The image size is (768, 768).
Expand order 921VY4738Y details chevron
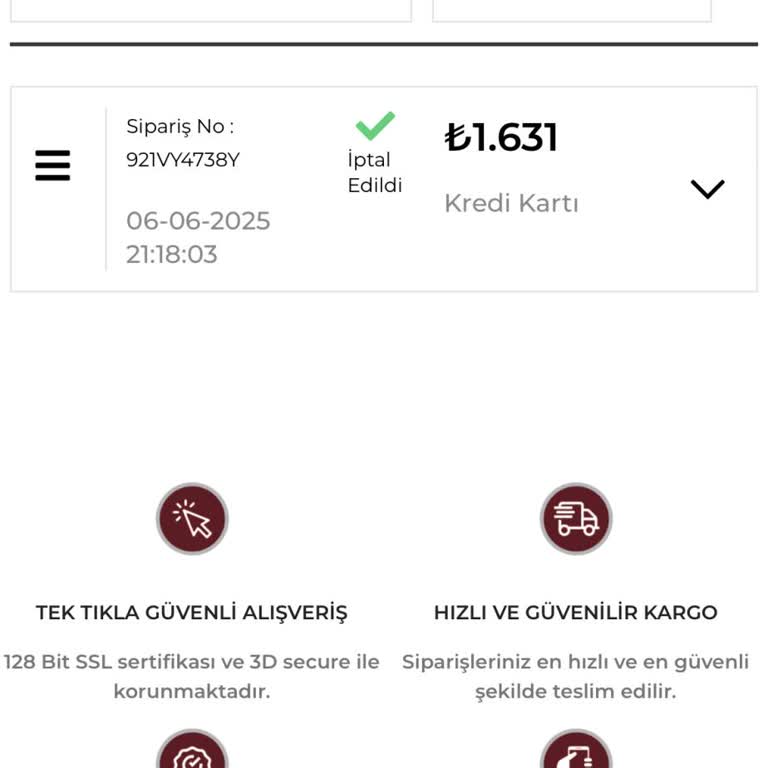[707, 189]
